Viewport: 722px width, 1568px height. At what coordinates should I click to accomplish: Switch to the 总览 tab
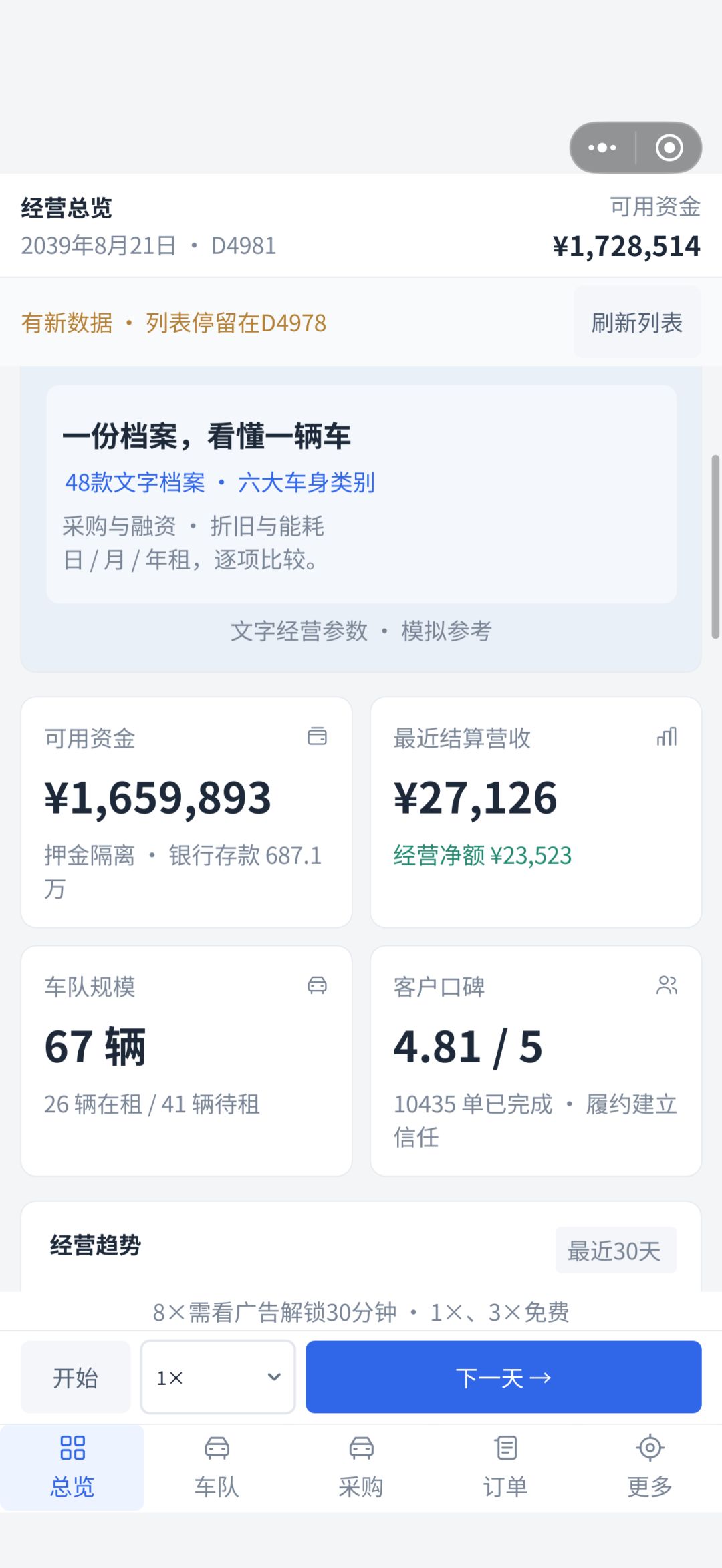pyautogui.click(x=72, y=1468)
